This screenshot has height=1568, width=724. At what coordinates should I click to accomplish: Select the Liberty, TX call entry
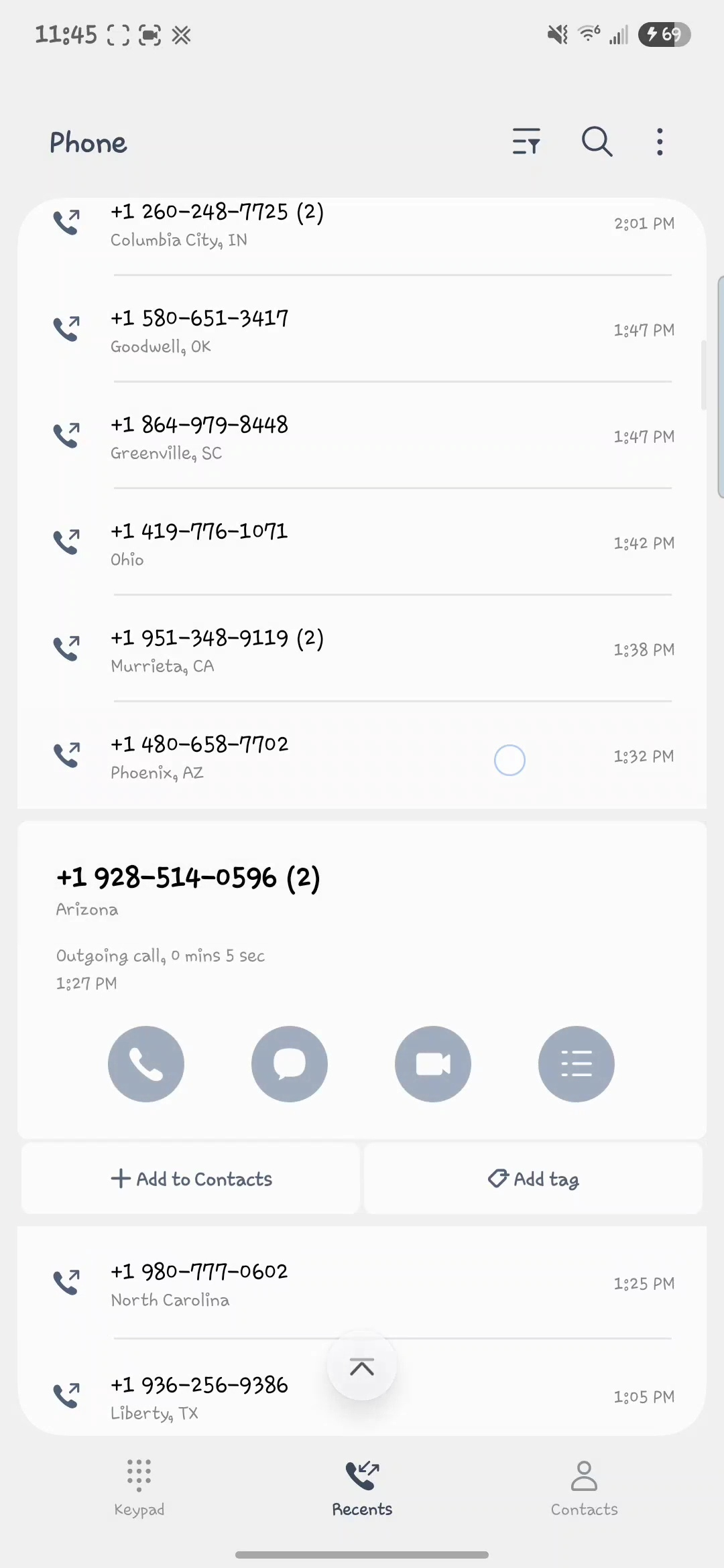pyautogui.click(x=201, y=1397)
